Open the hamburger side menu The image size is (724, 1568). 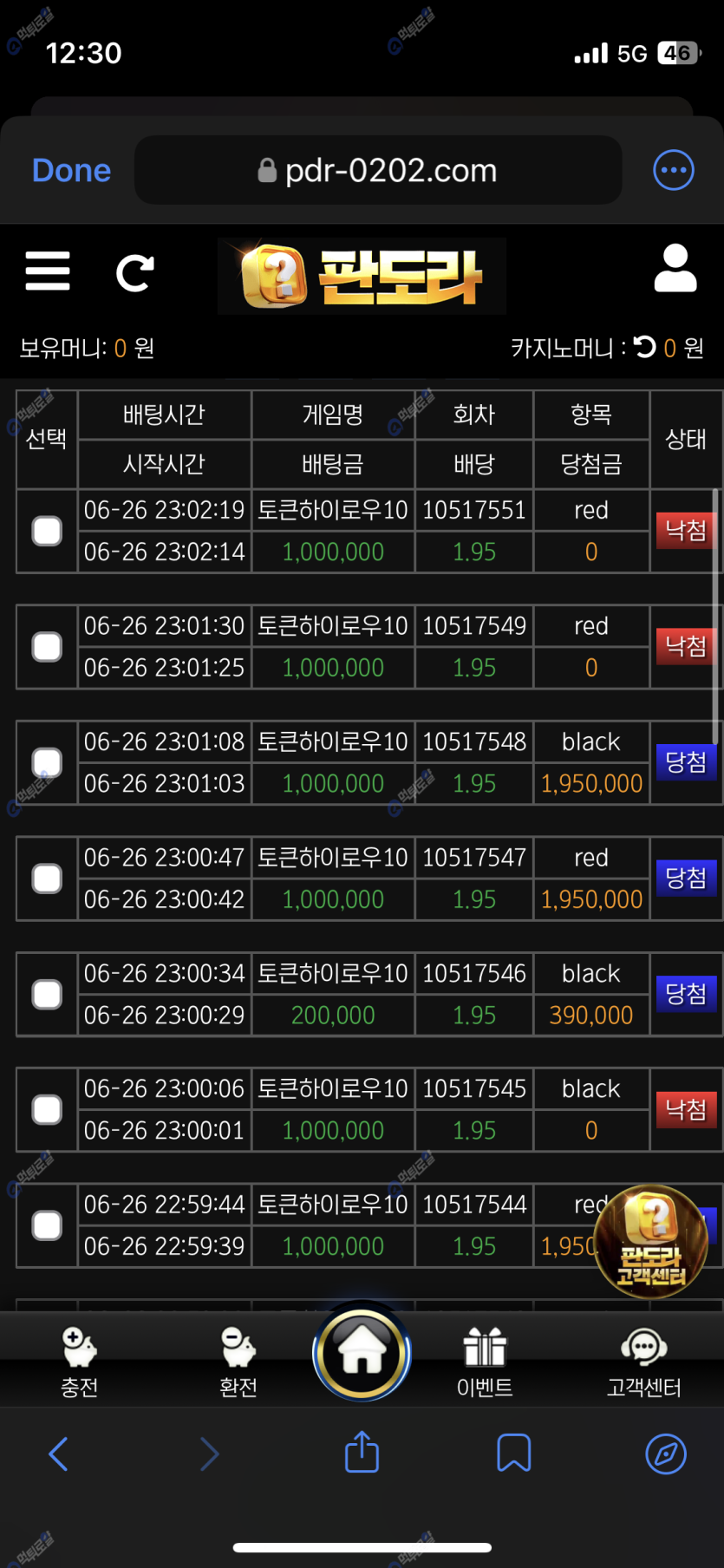[48, 271]
